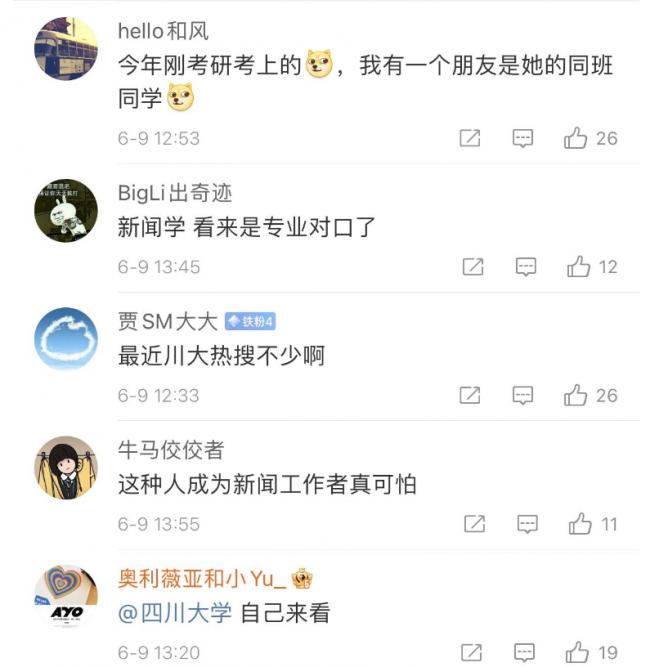Image resolution: width=650 pixels, height=667 pixels.
Task: Reply to BigLi出奇迹's comment
Action: 525,267
